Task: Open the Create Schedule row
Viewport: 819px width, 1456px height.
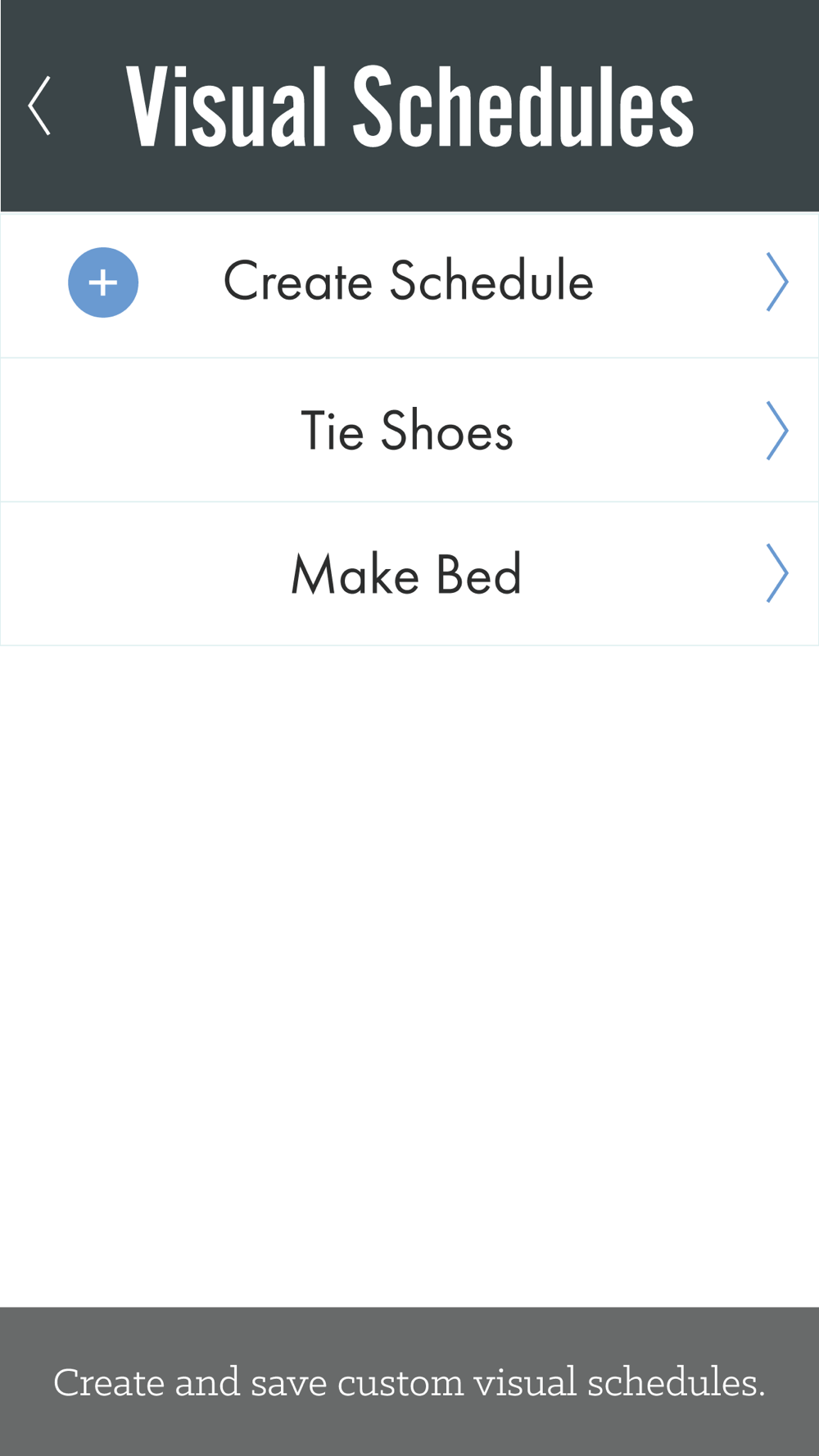Action: point(409,284)
